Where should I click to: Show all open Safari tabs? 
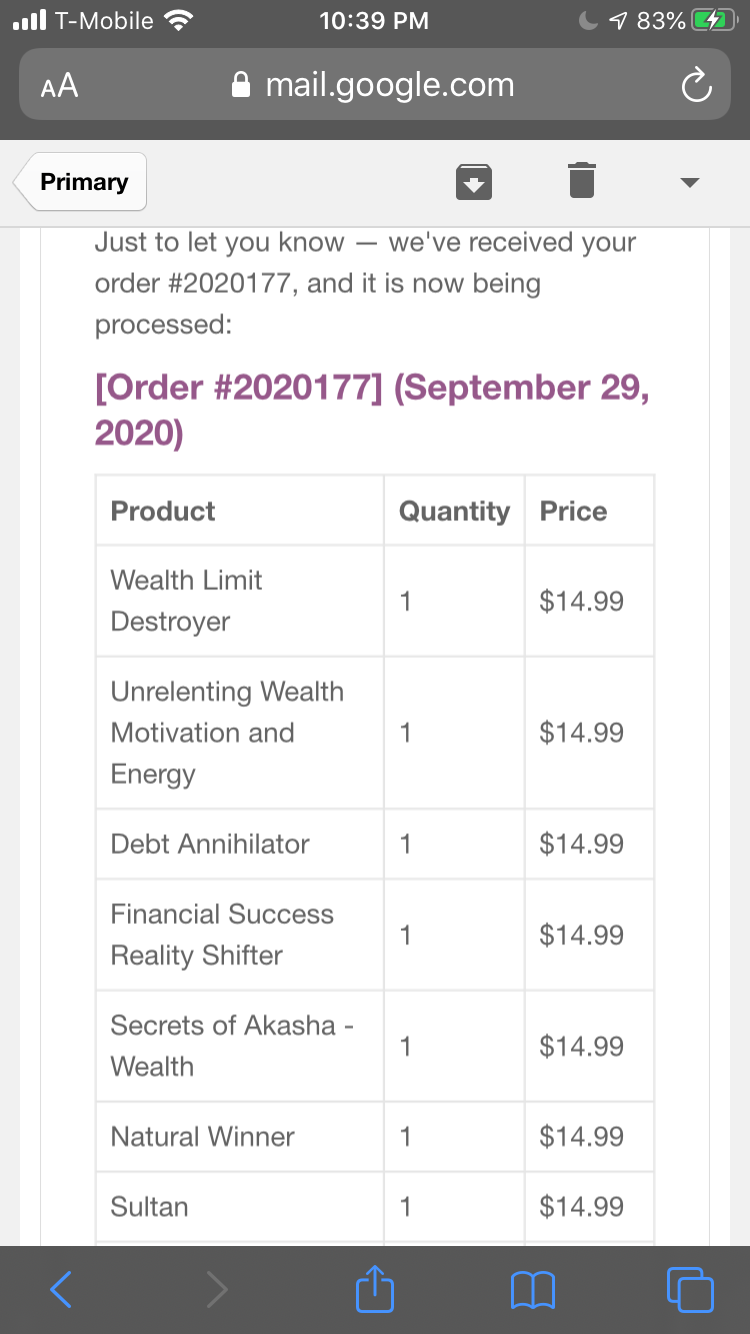pyautogui.click(x=690, y=1289)
